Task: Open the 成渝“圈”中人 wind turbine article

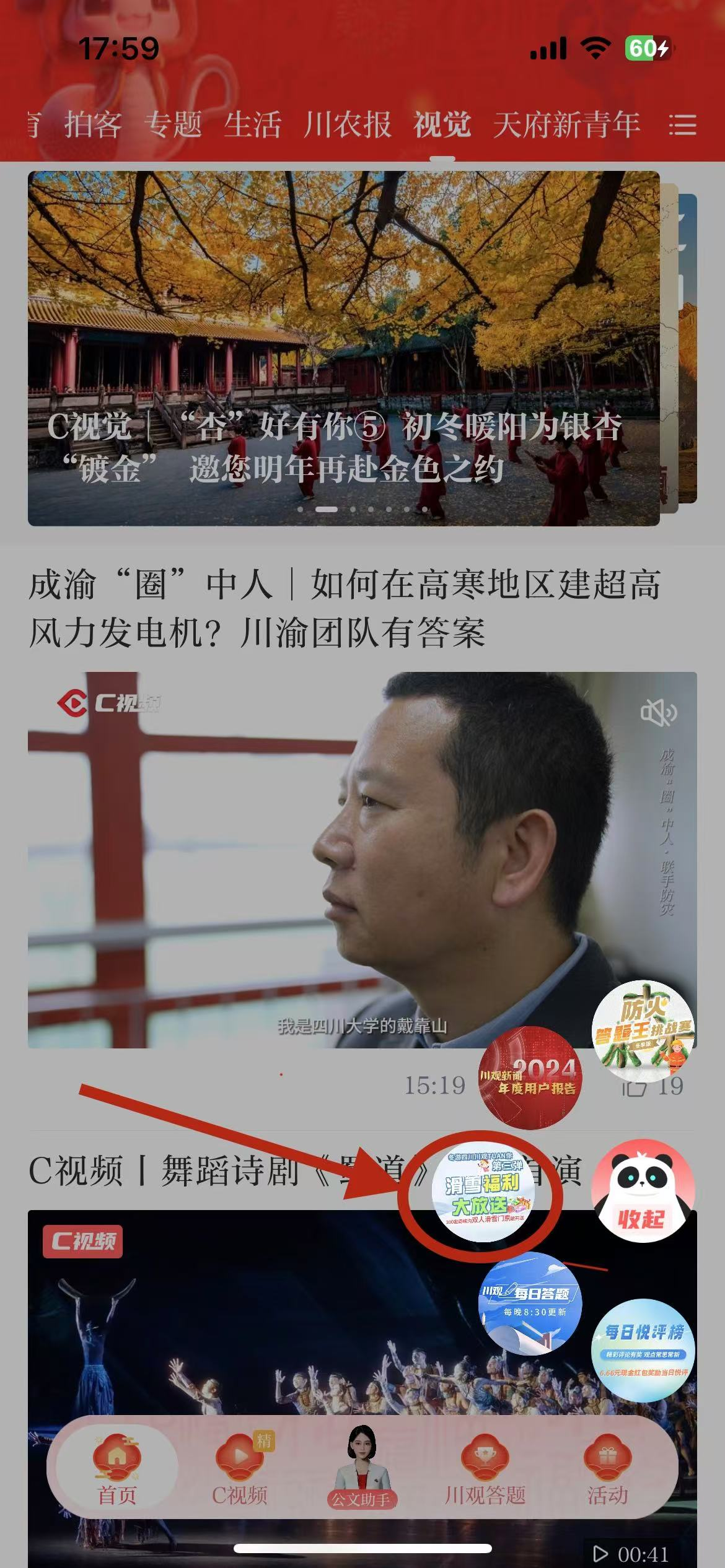Action: pos(344,608)
